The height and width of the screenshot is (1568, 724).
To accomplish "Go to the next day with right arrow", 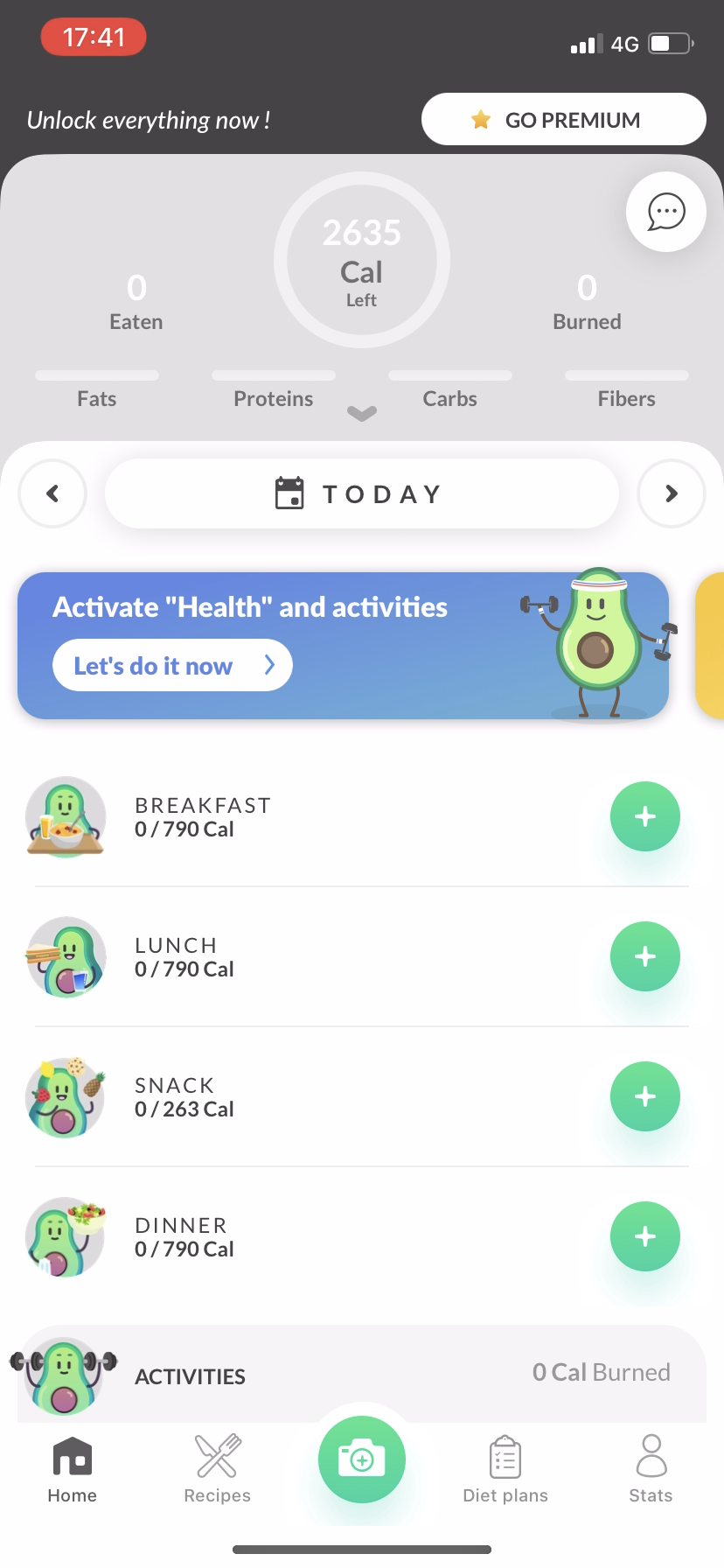I will 671,493.
